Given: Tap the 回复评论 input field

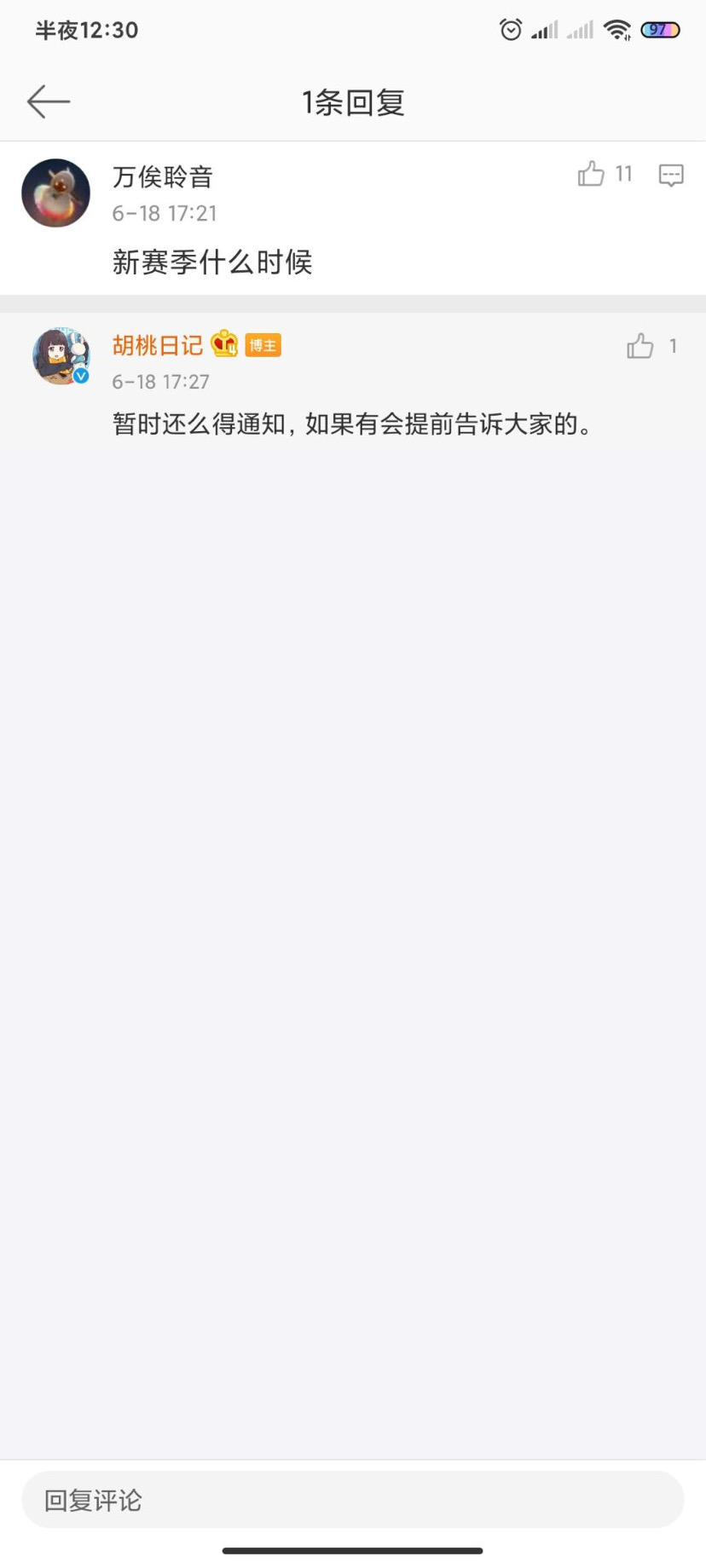Looking at the screenshot, I should pos(353,1500).
